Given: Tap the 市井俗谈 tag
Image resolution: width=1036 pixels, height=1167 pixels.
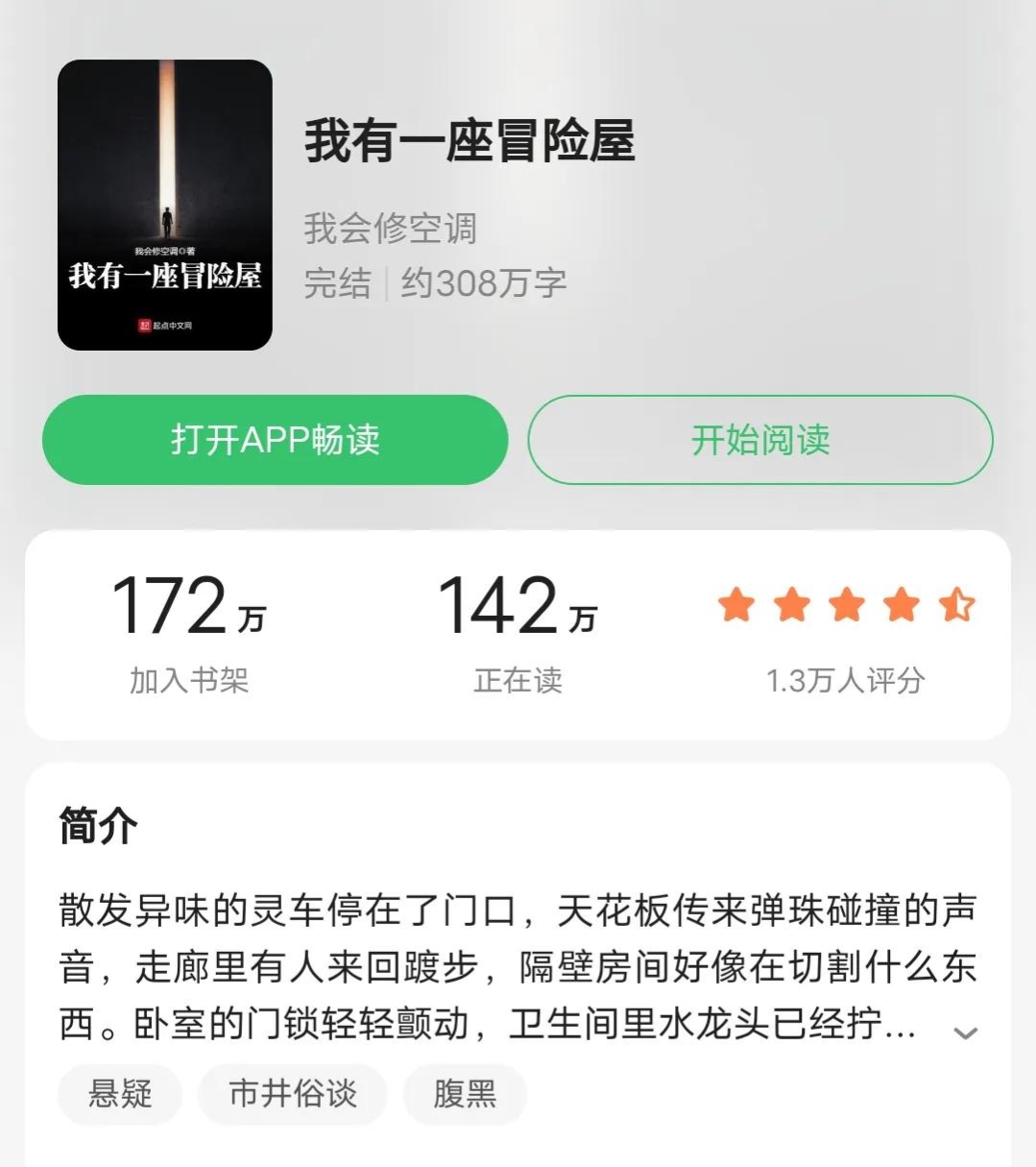Looking at the screenshot, I should [x=291, y=1095].
